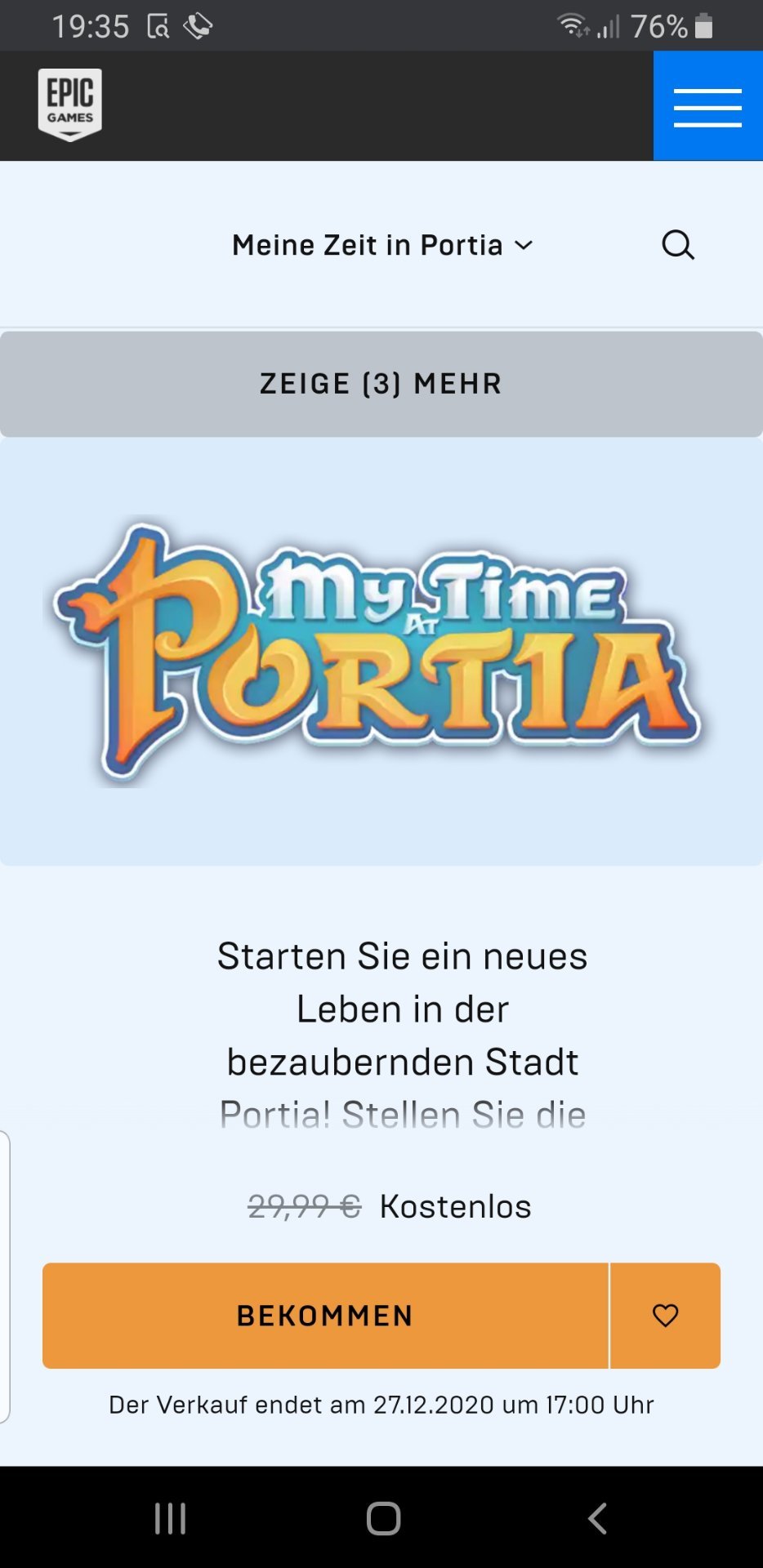Screen dimensions: 763x1568
Task: Get the game with BEKOMMEN button
Action: pyautogui.click(x=325, y=1316)
